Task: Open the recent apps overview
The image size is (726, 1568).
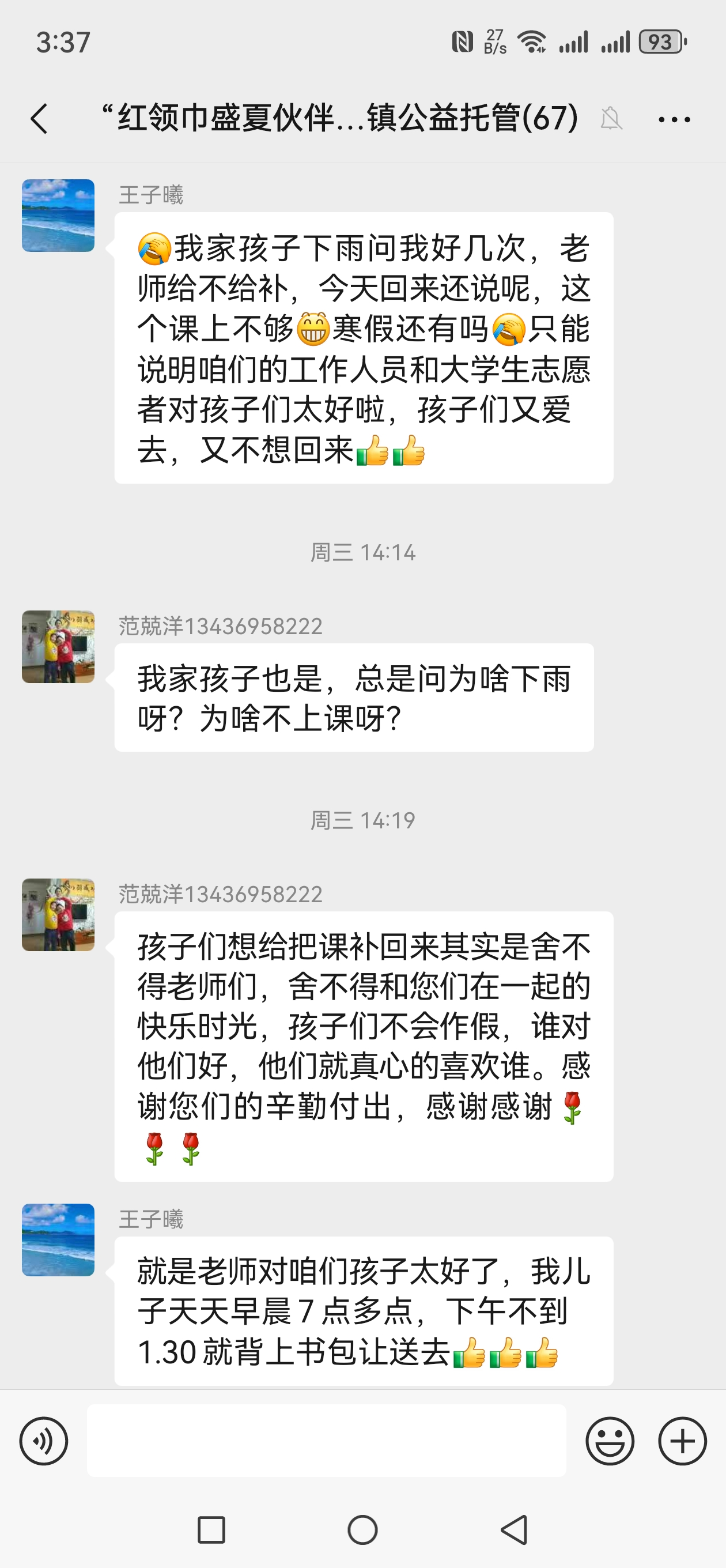Action: click(x=211, y=1529)
